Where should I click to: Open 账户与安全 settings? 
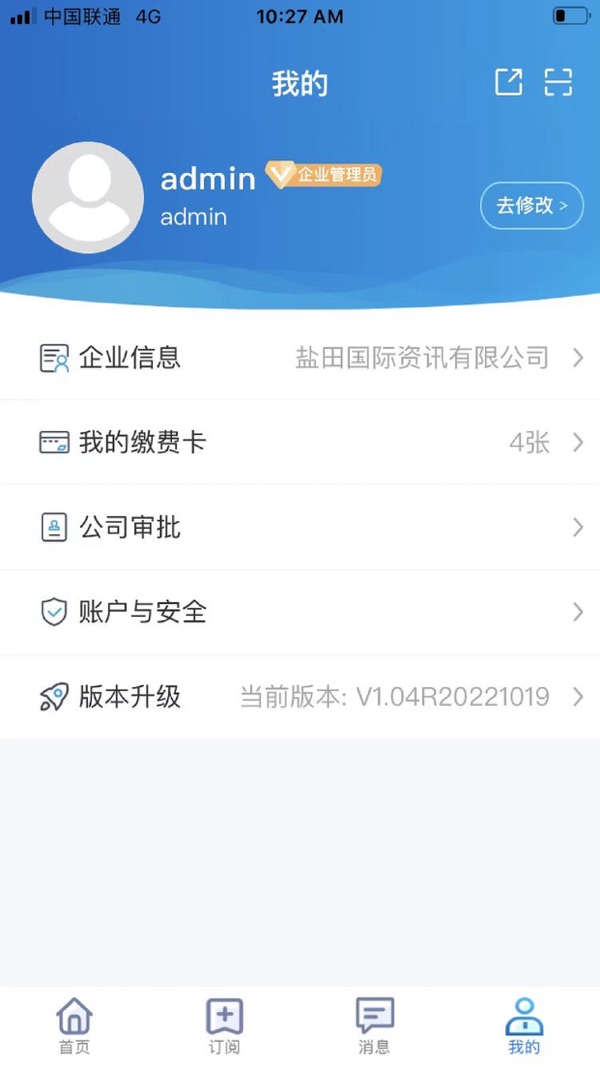click(x=300, y=612)
